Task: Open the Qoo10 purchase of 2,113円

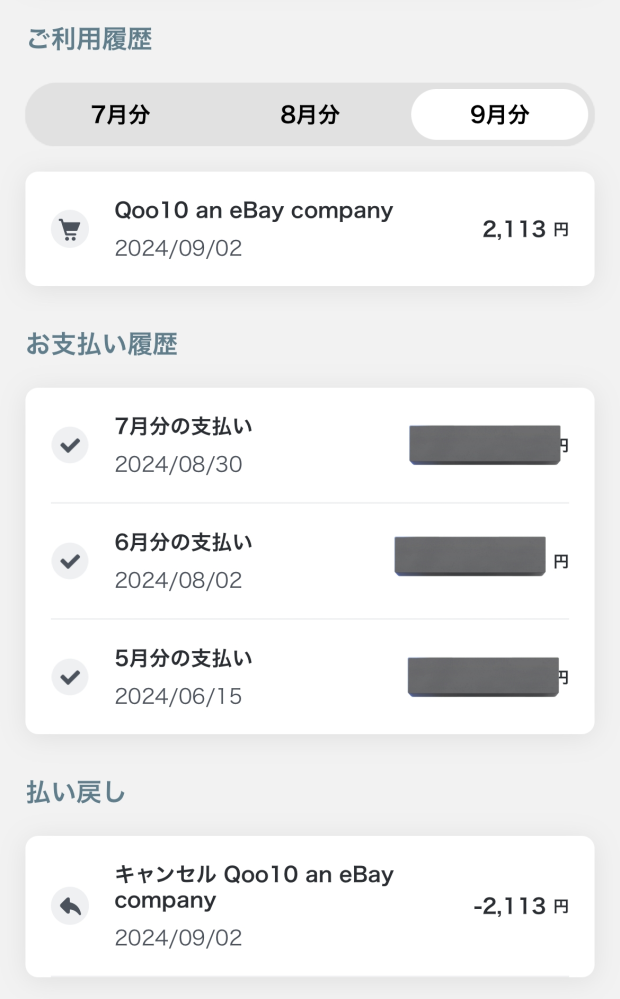Action: (310, 229)
